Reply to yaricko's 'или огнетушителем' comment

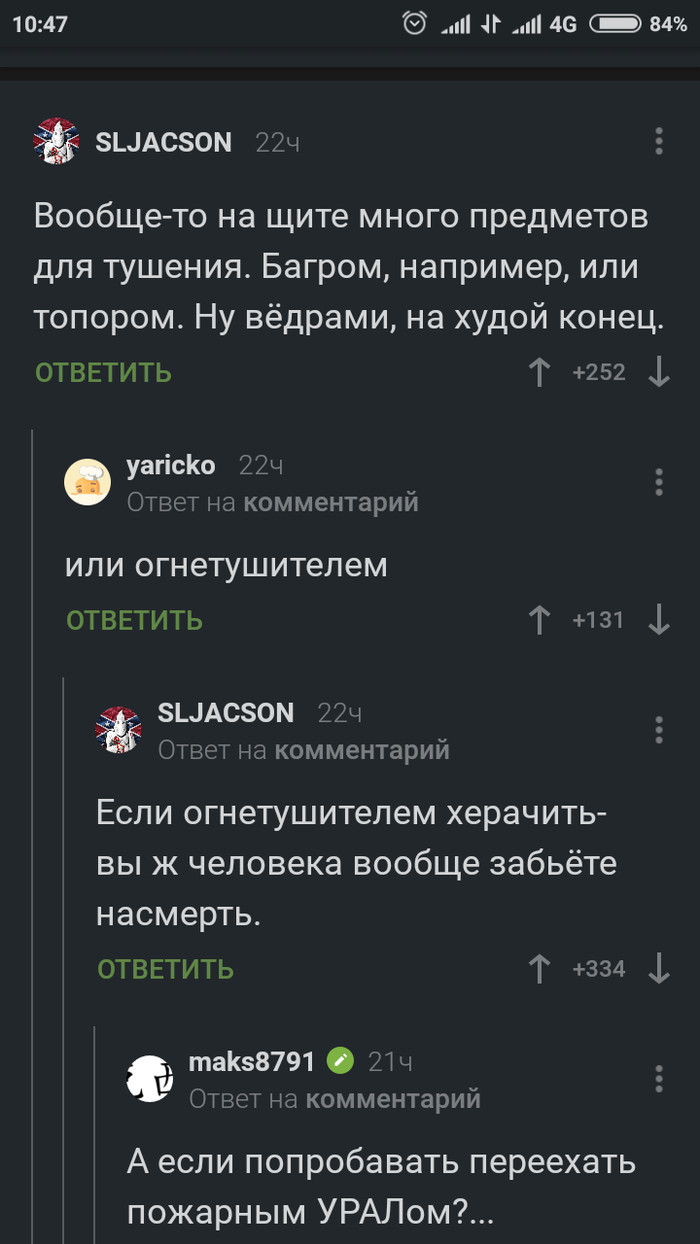(x=134, y=621)
